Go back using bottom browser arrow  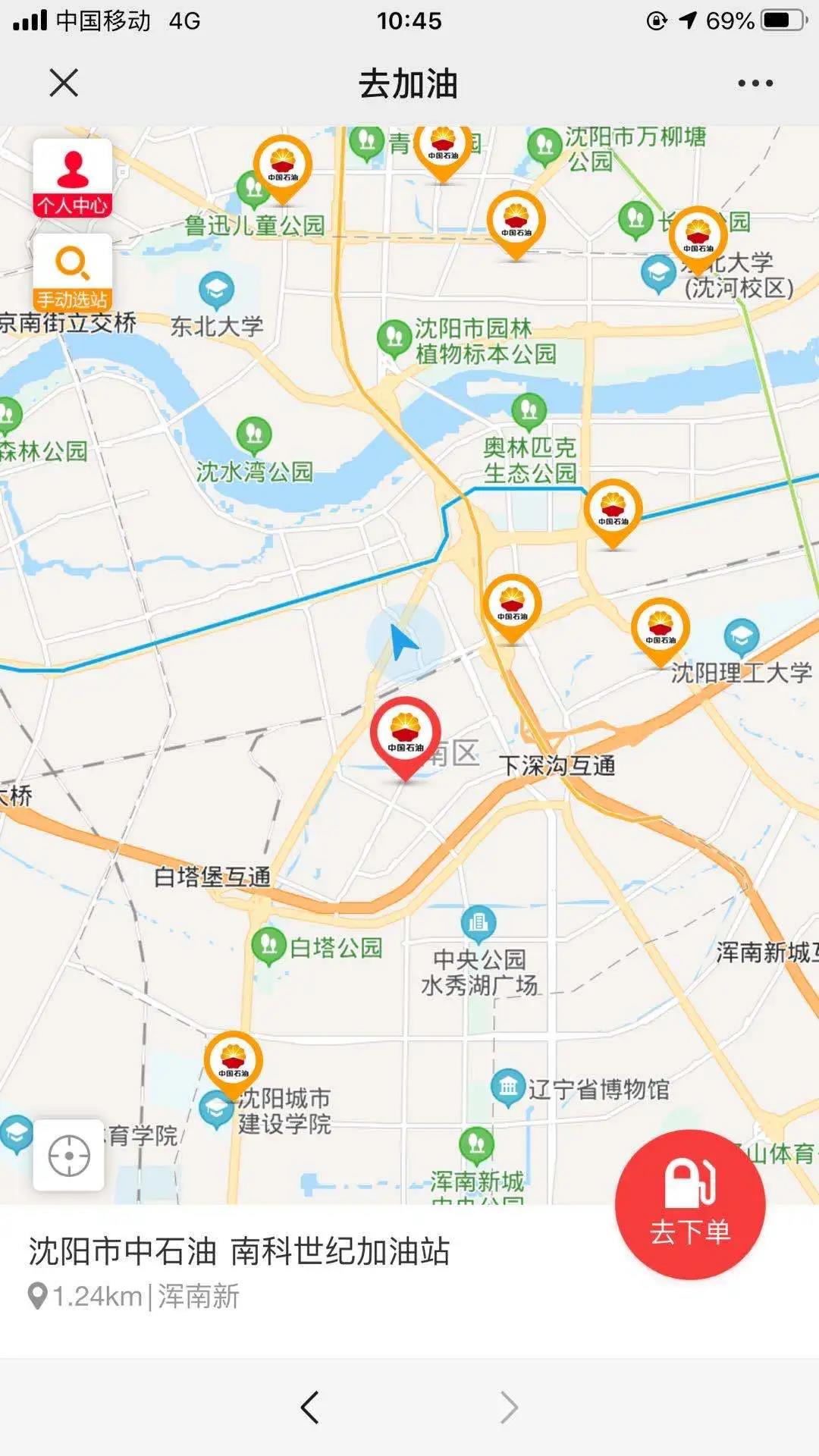click(x=309, y=1407)
